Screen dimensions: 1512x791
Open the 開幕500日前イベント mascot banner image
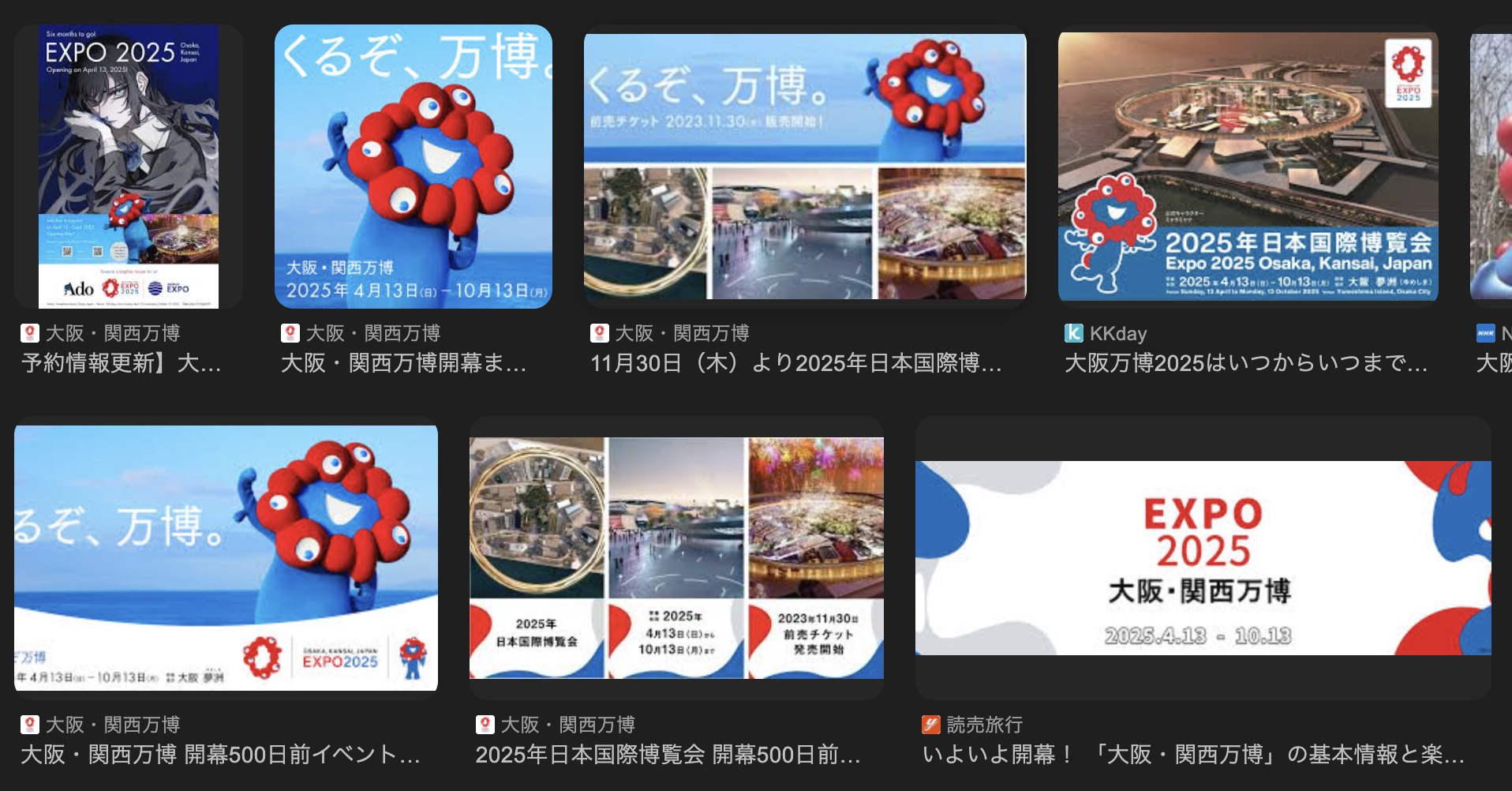click(226, 557)
